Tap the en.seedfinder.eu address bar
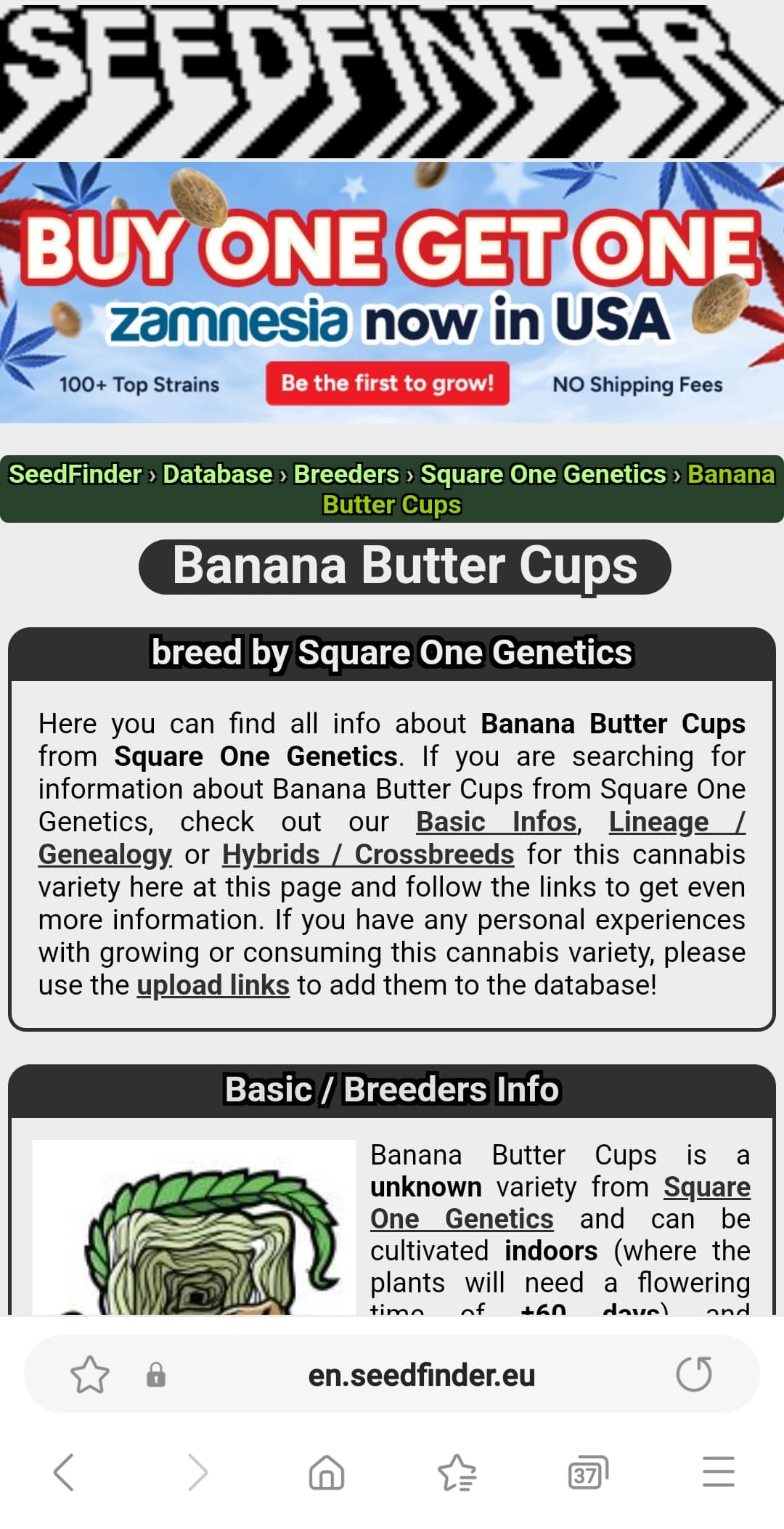The image size is (784, 1529). 421,1374
